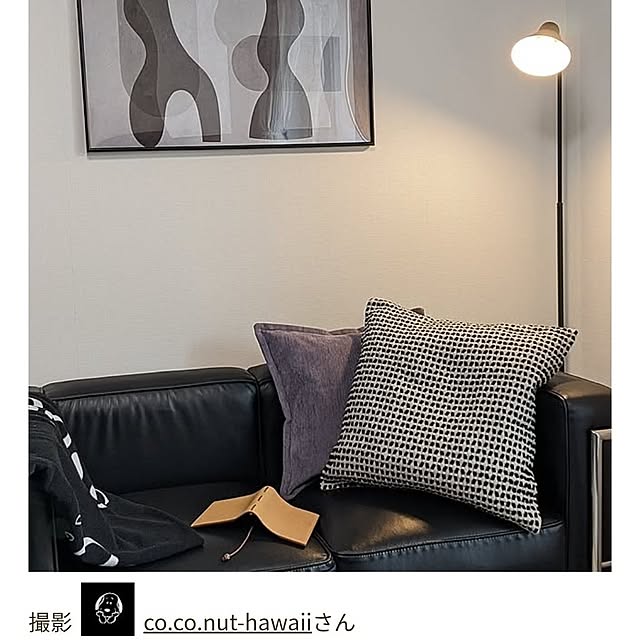The image size is (640, 640).
Task: Open co.co.nut-hawaii's profile link
Action: [228, 622]
